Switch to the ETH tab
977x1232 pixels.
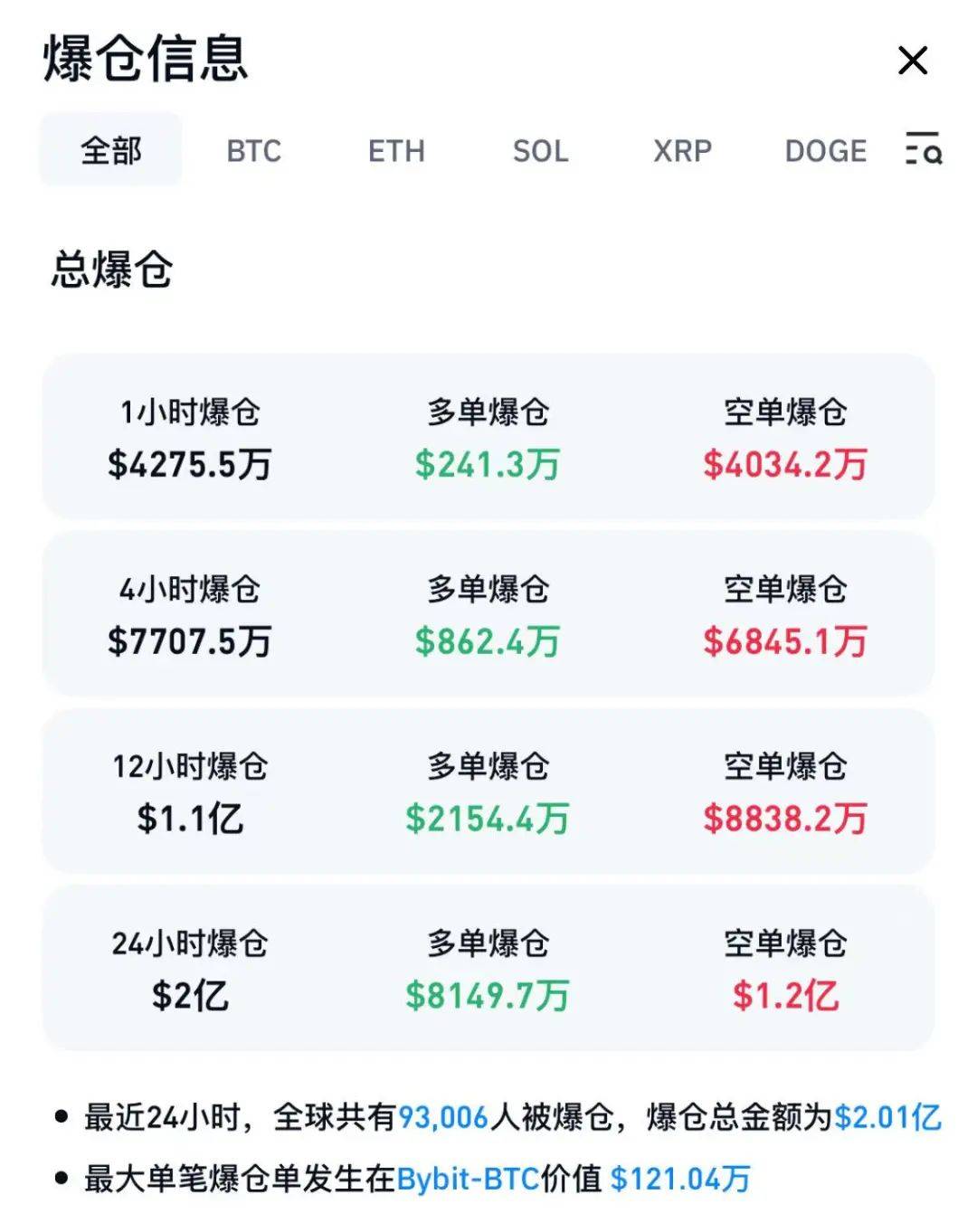click(398, 151)
